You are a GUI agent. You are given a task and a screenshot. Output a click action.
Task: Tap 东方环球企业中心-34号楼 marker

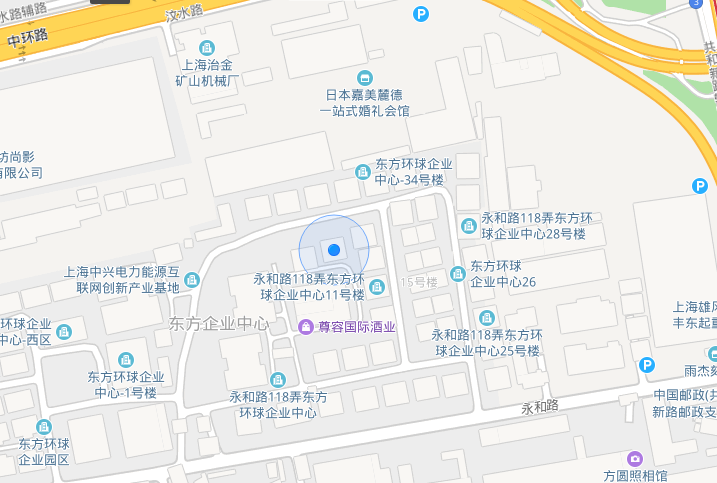pyautogui.click(x=362, y=171)
